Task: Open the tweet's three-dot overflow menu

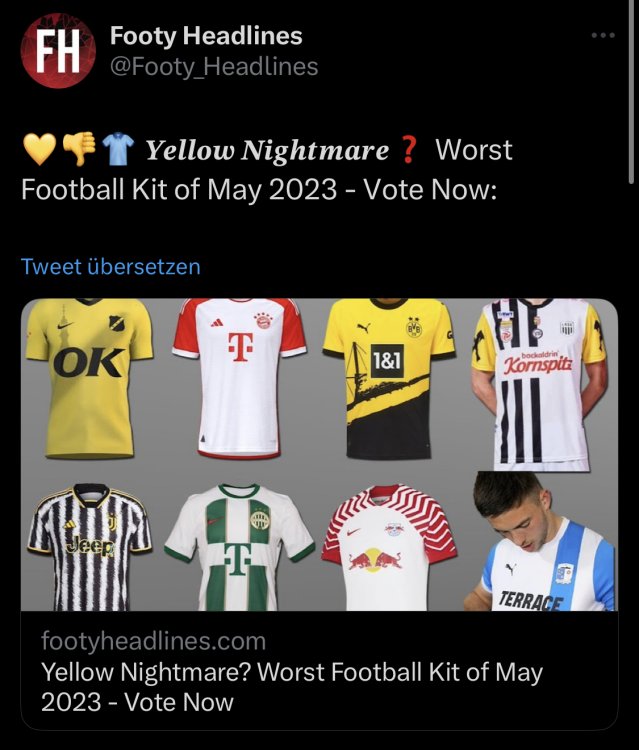Action: (x=603, y=37)
